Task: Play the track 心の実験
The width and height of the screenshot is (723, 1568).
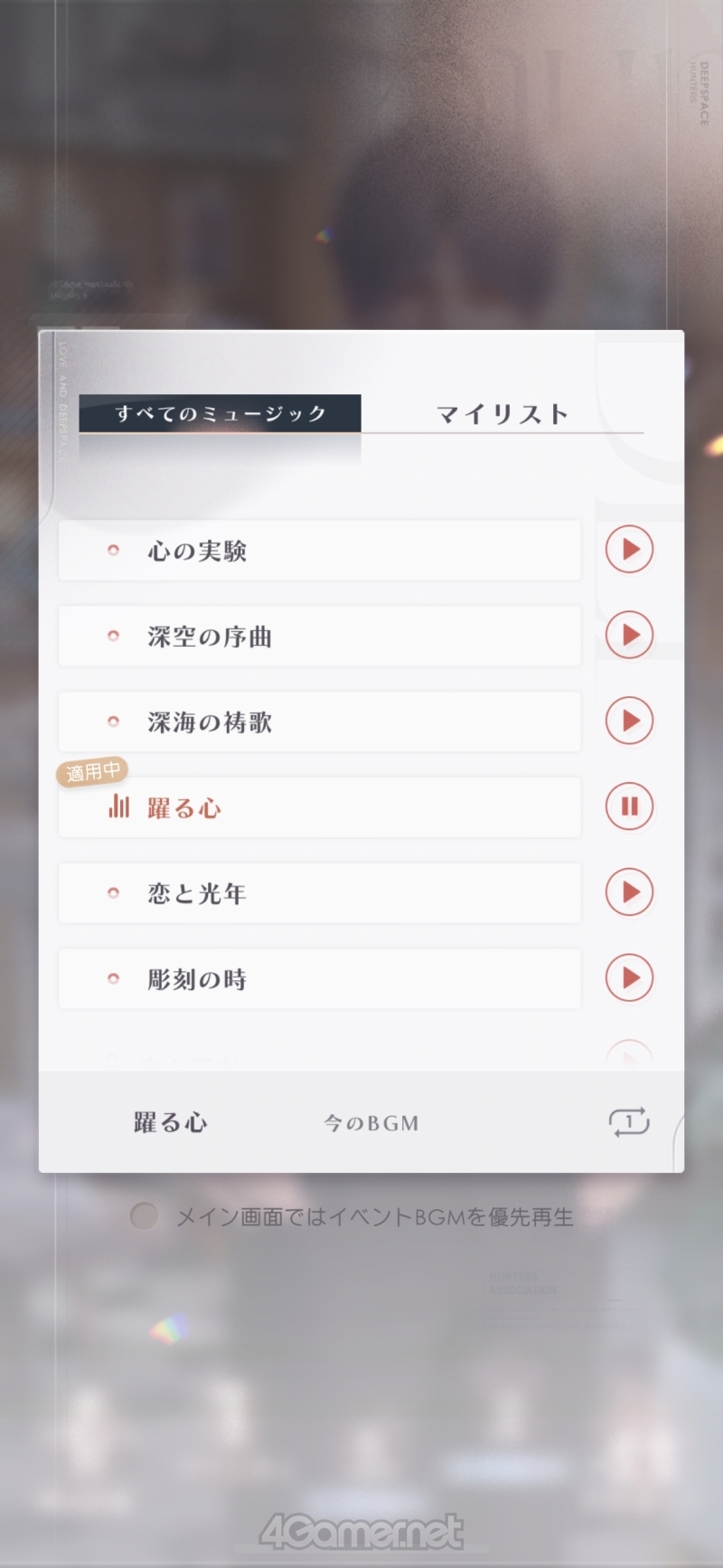Action: coord(629,550)
